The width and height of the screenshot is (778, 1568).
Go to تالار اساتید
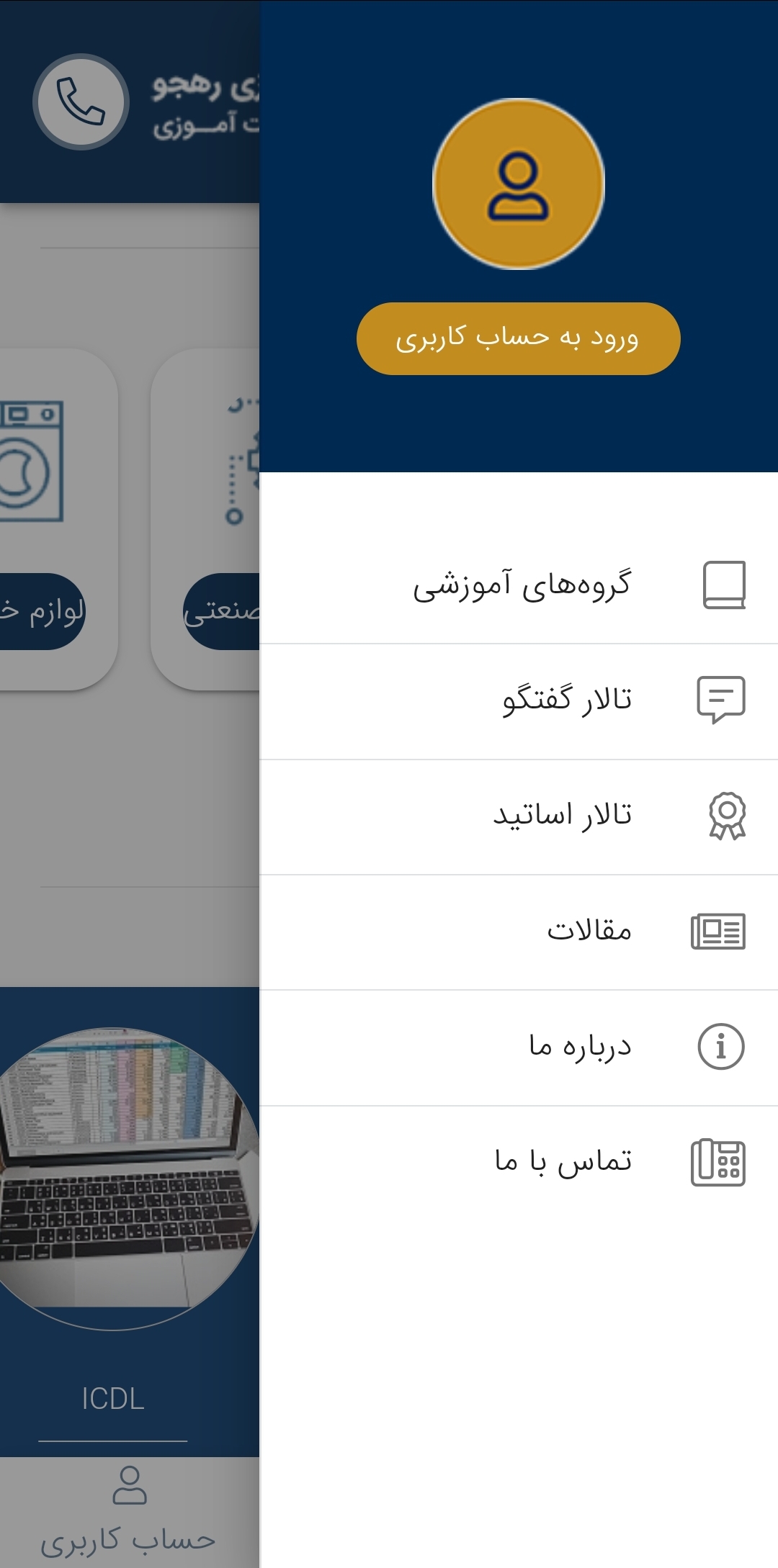point(519,817)
